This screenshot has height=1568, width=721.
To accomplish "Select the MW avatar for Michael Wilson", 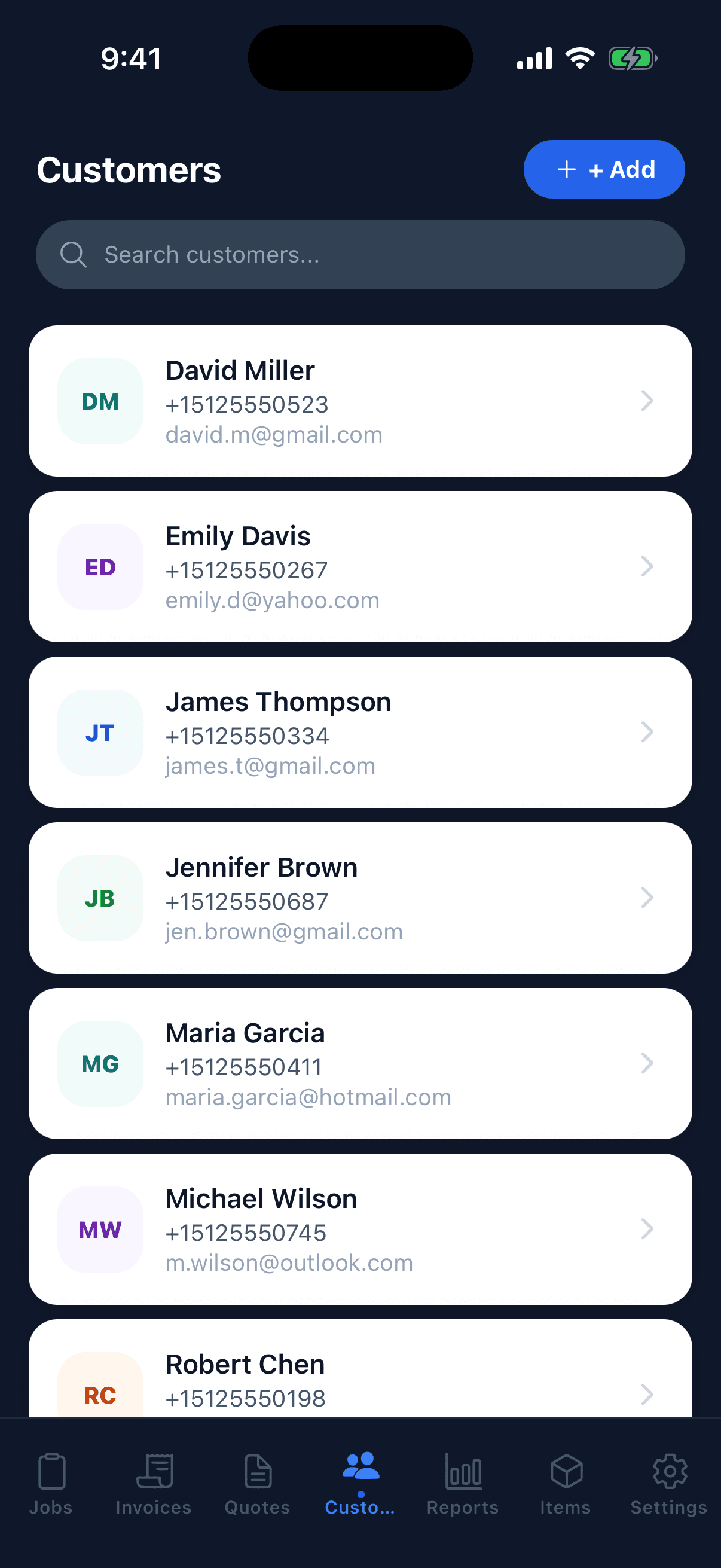I will click(x=100, y=1230).
